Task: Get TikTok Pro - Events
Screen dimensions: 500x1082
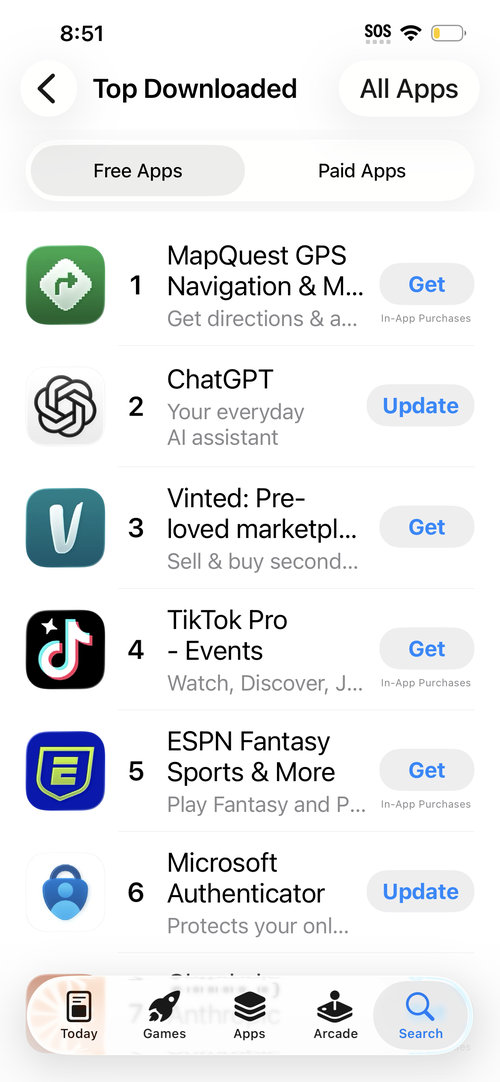Action: click(427, 649)
